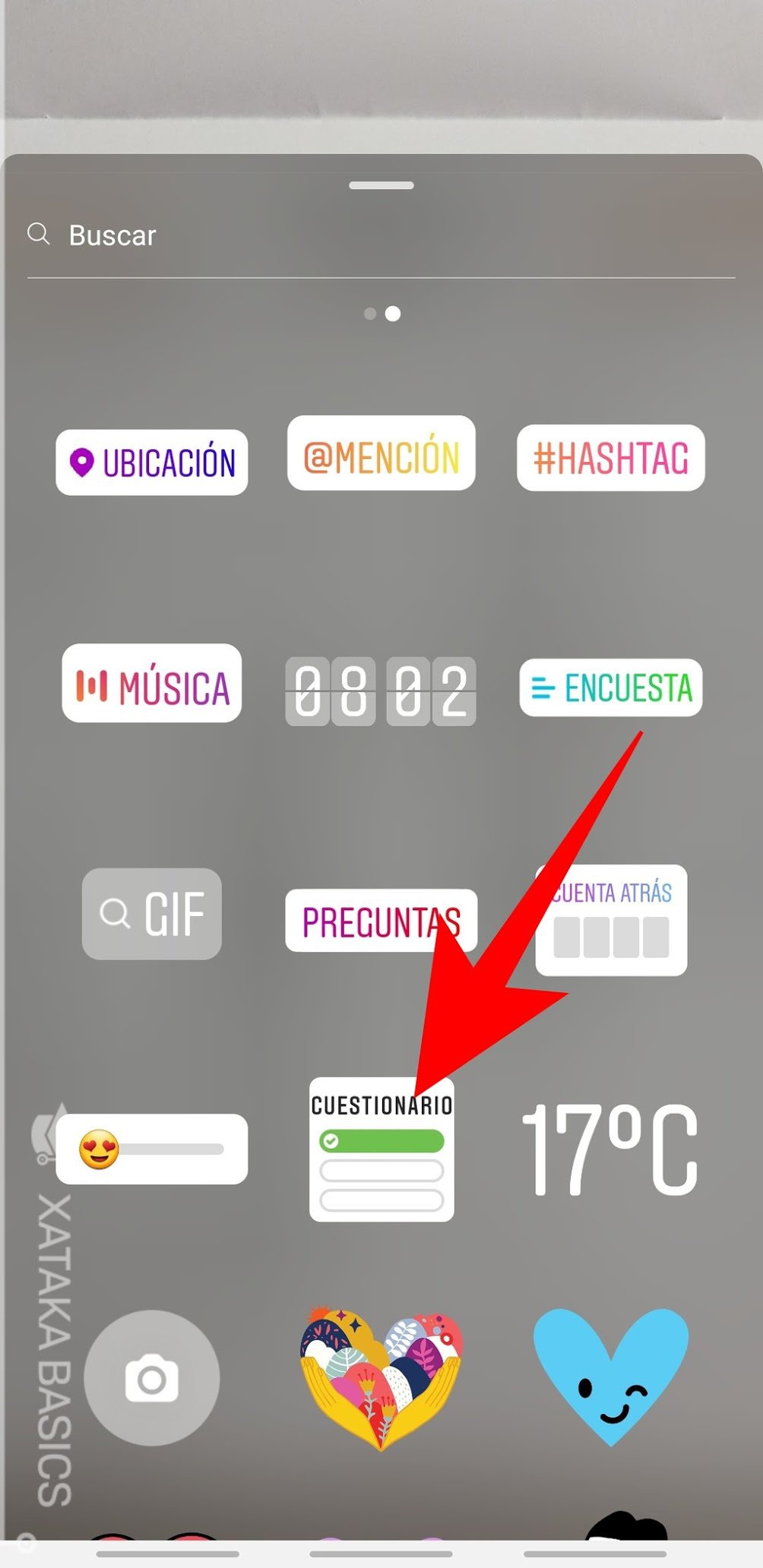Screen dimensions: 763x1568
Task: Add the 08:02 clock sticker
Action: (381, 691)
